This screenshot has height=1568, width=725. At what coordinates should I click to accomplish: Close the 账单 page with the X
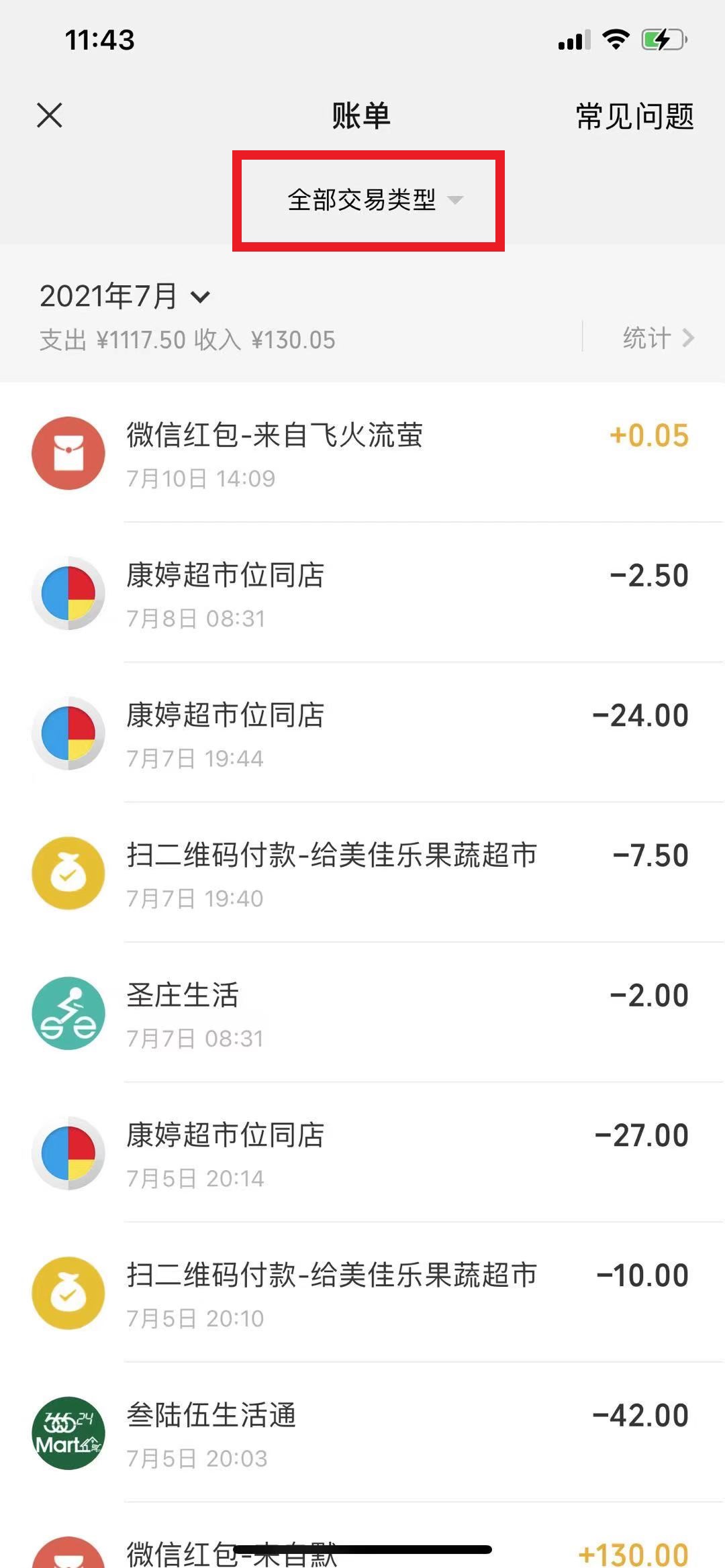tap(50, 115)
